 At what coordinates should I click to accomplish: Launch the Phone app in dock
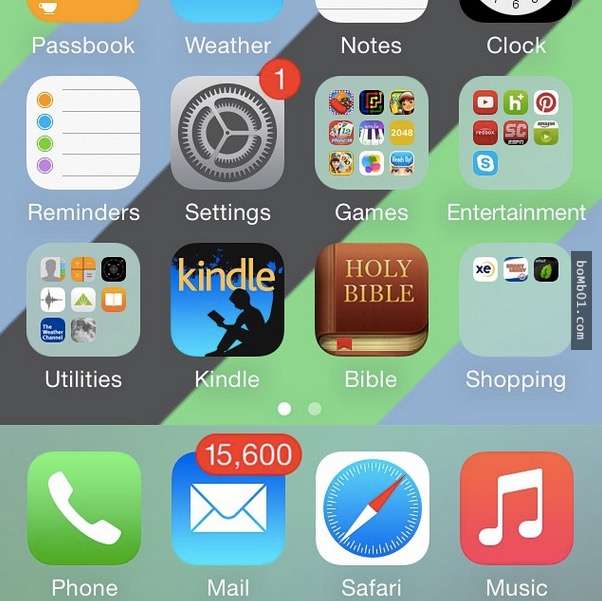click(x=84, y=508)
